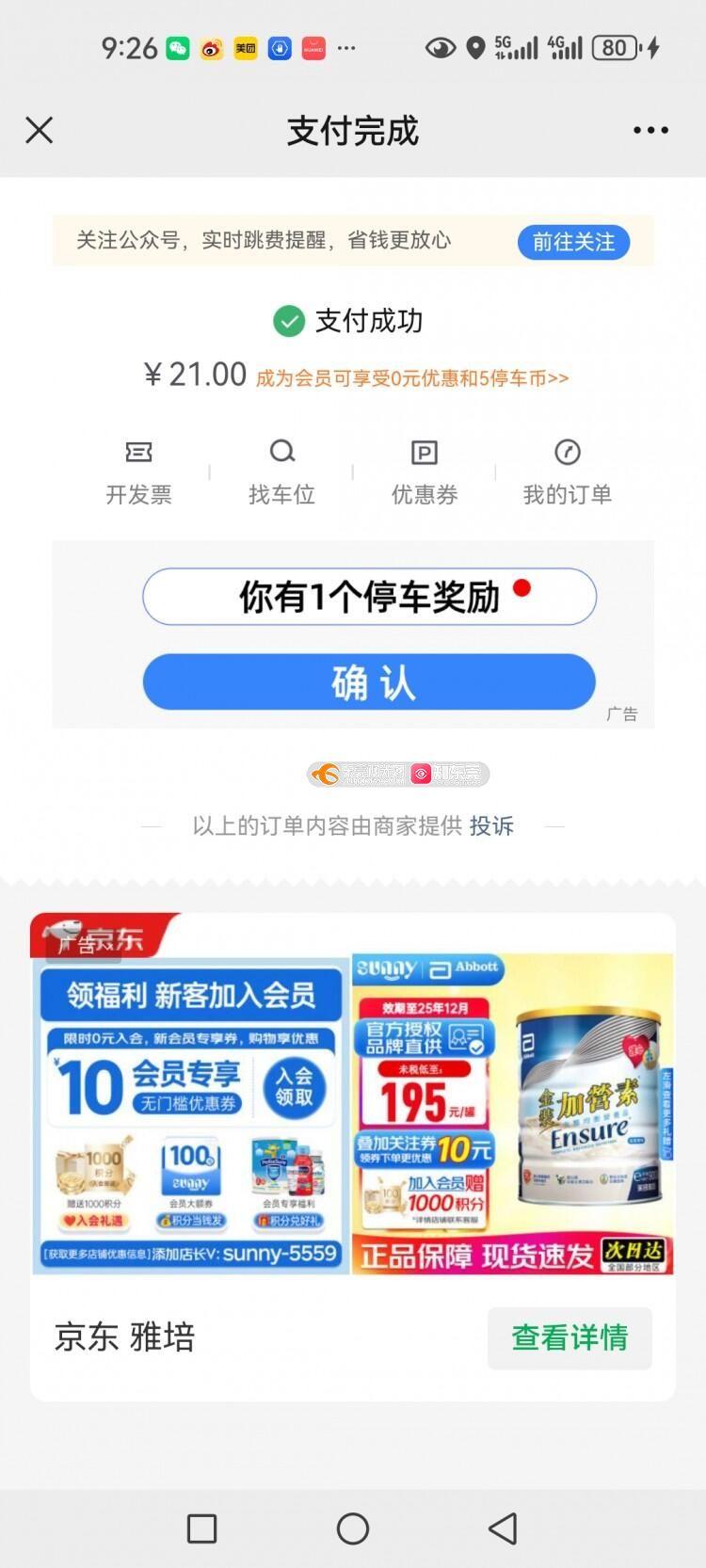The image size is (706, 1568).
Task: View 优惠券 coupons
Action: (x=425, y=472)
